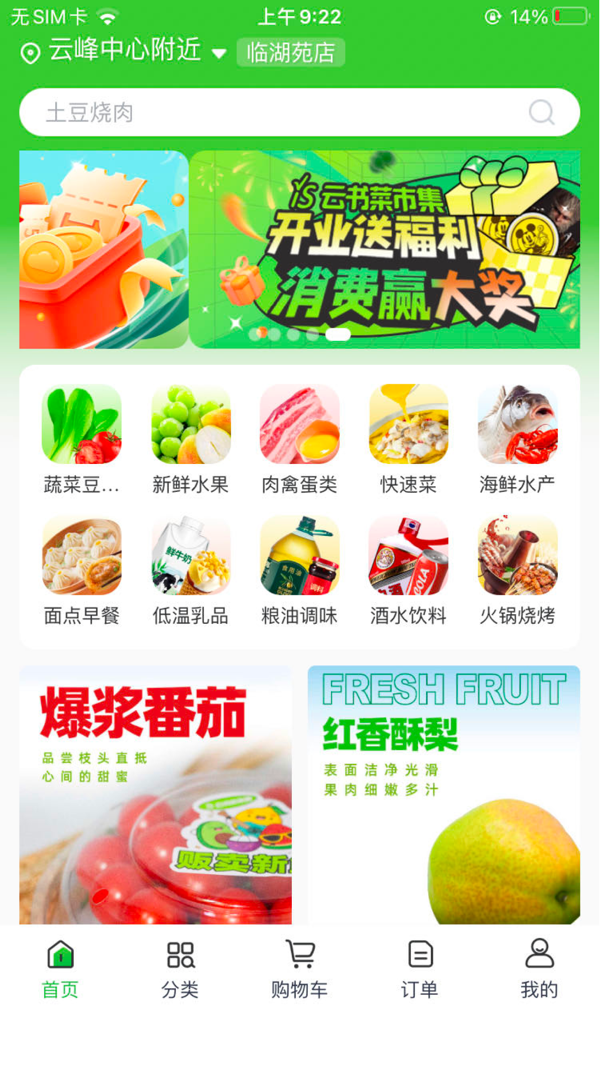View the 红香酥梨 product card
The image size is (600, 1067).
click(443, 795)
